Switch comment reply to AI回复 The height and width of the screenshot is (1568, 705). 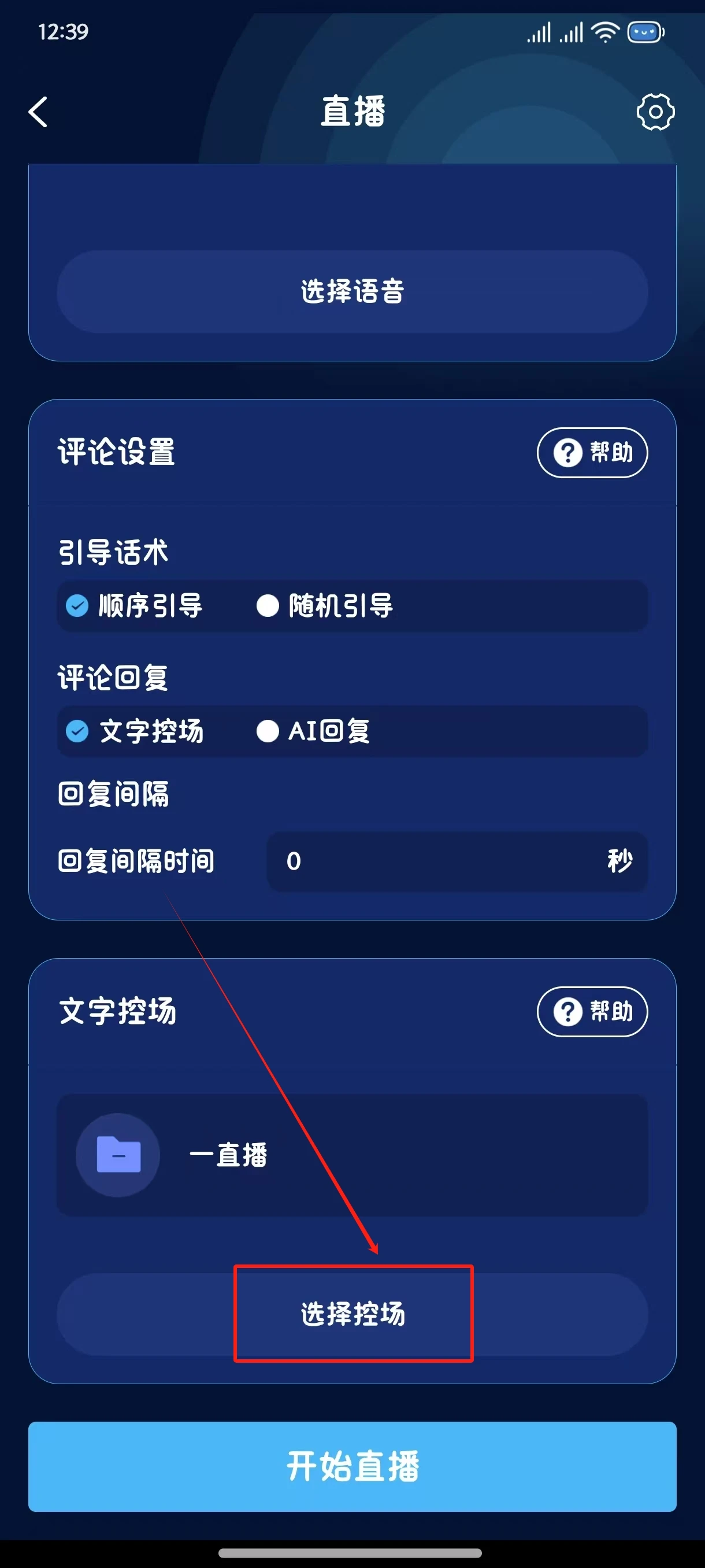[x=313, y=731]
